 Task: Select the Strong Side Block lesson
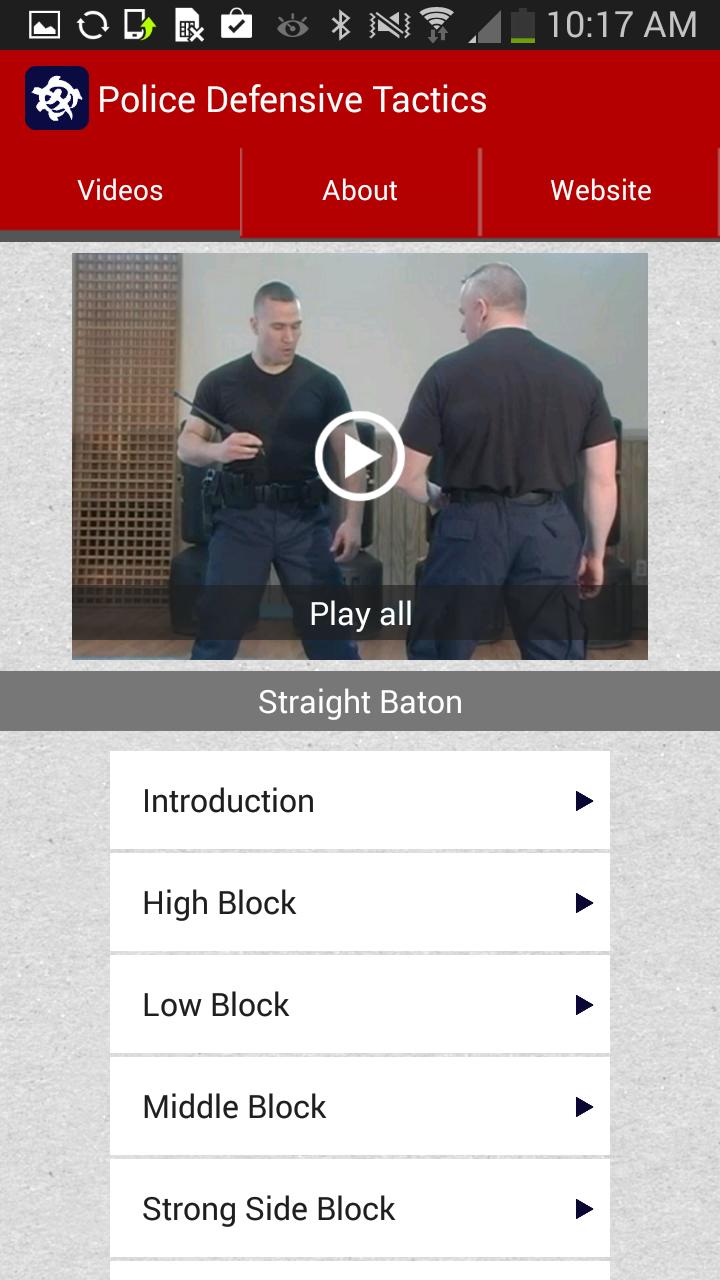(360, 1209)
